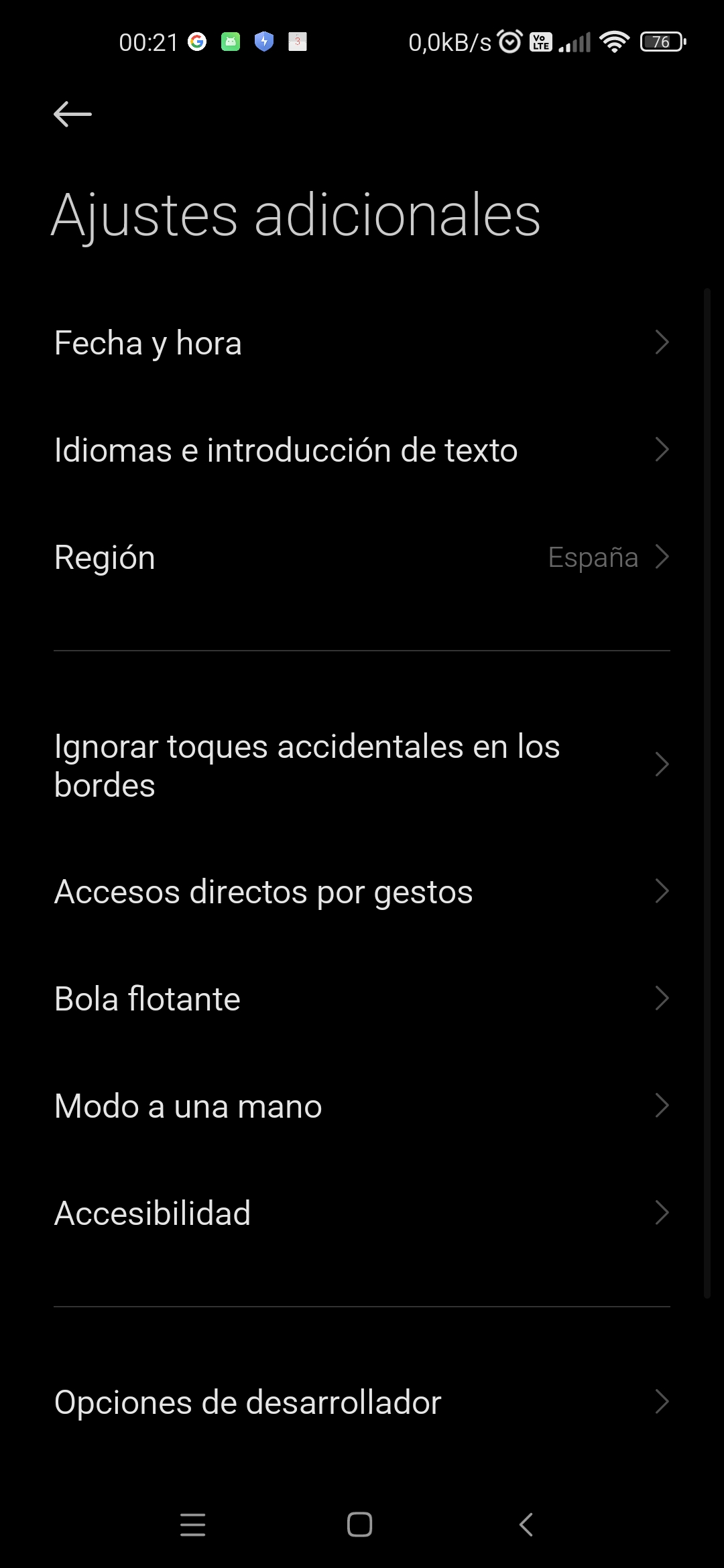
Task: Open Opciones de desarrollador
Action: 362,1402
